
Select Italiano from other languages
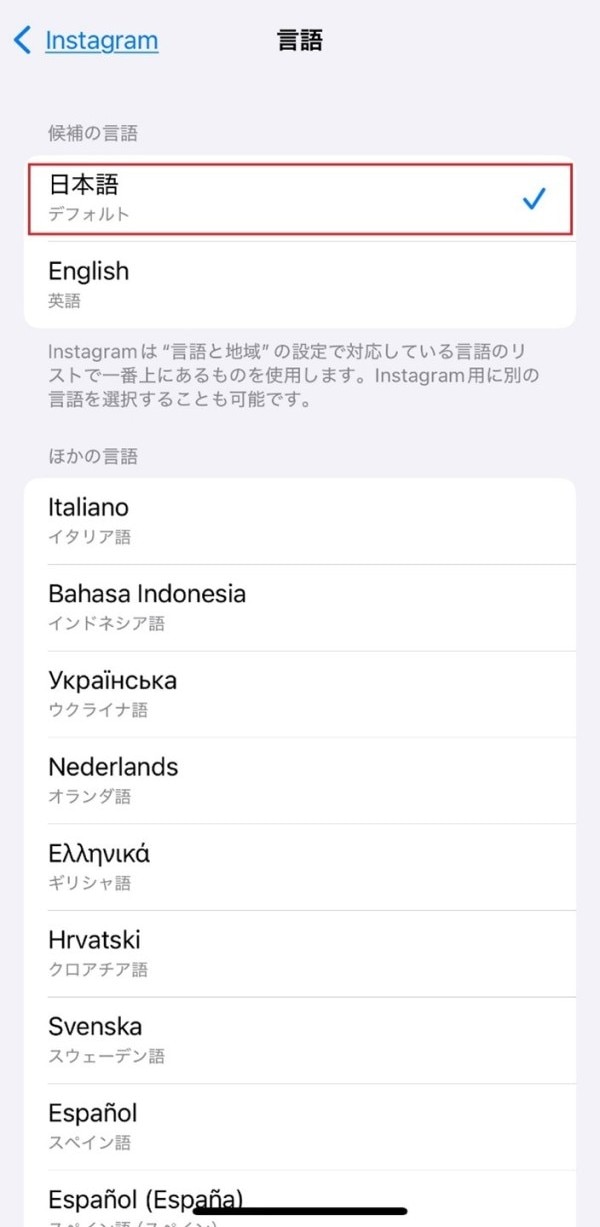[x=300, y=521]
